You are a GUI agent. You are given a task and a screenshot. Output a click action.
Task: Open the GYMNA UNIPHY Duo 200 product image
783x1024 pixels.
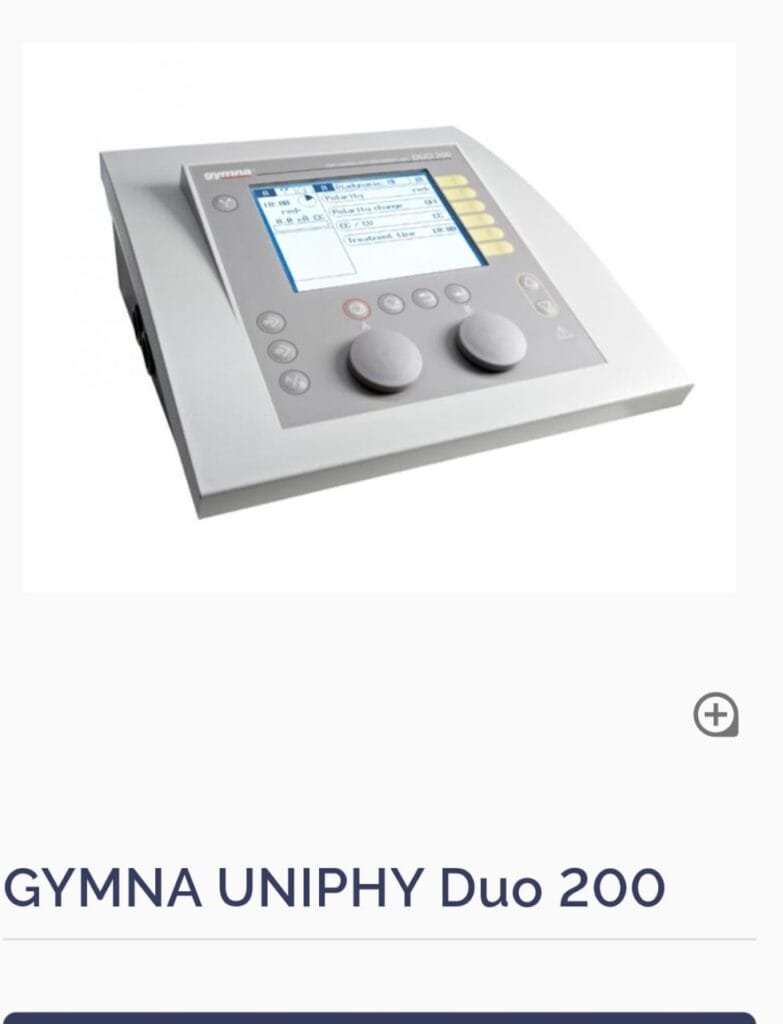(380, 318)
